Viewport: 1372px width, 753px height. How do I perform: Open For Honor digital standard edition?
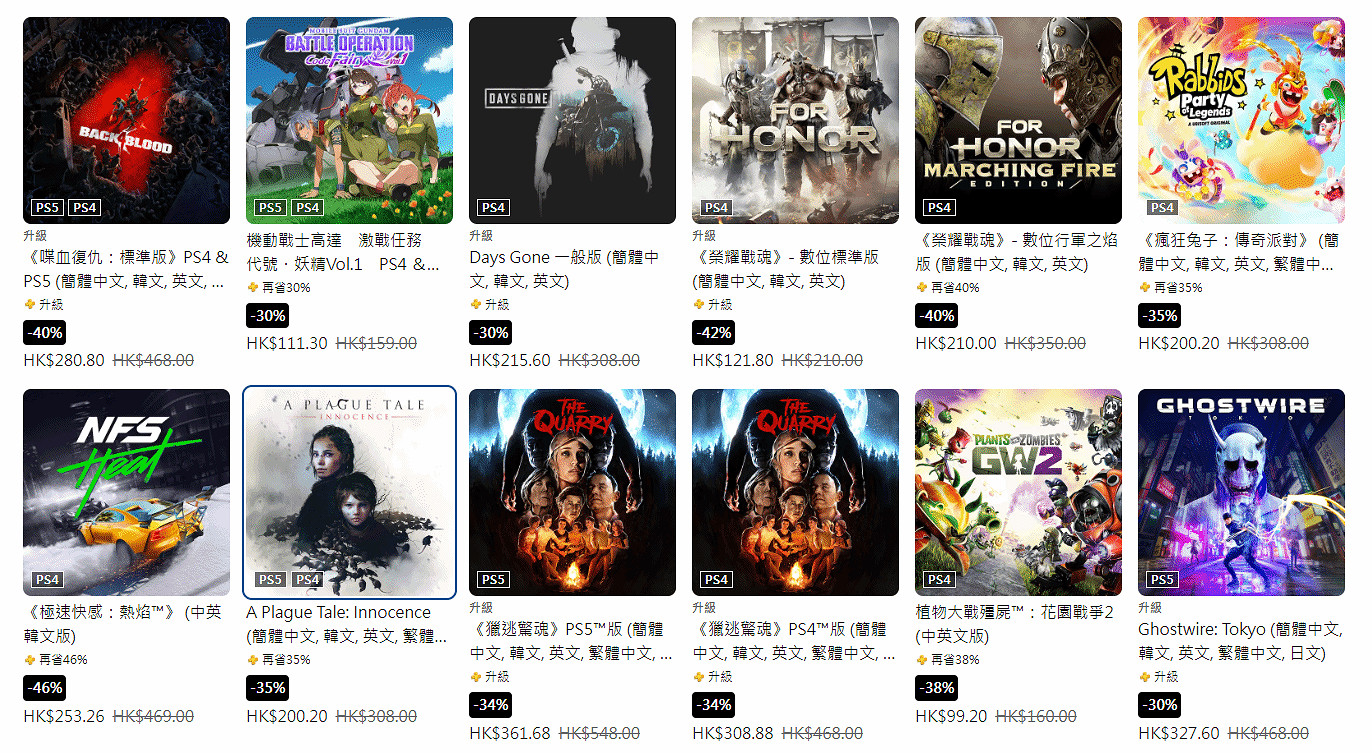[x=795, y=120]
